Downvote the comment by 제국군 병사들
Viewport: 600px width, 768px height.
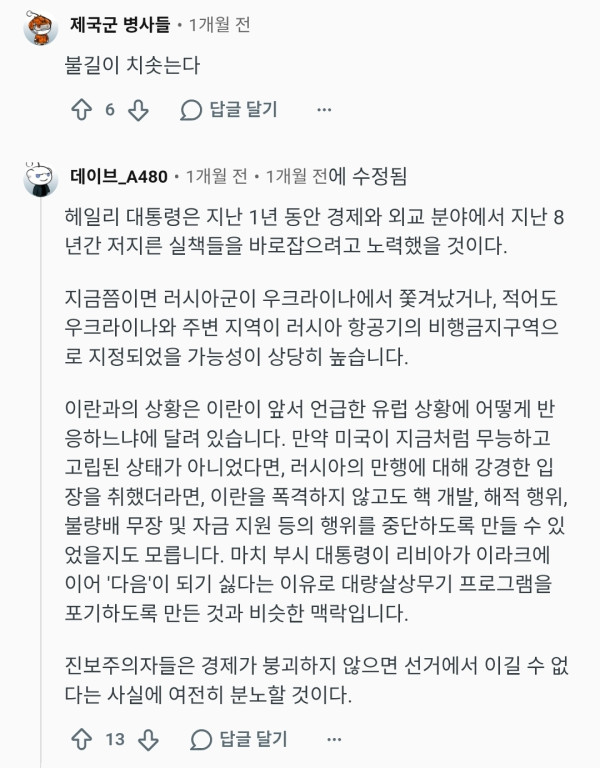pyautogui.click(x=138, y=110)
